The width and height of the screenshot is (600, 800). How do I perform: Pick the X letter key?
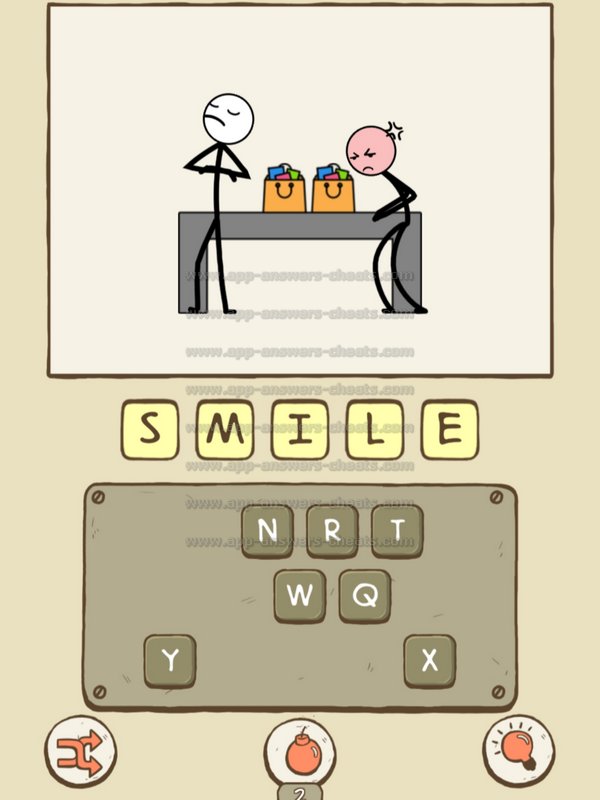pos(430,660)
